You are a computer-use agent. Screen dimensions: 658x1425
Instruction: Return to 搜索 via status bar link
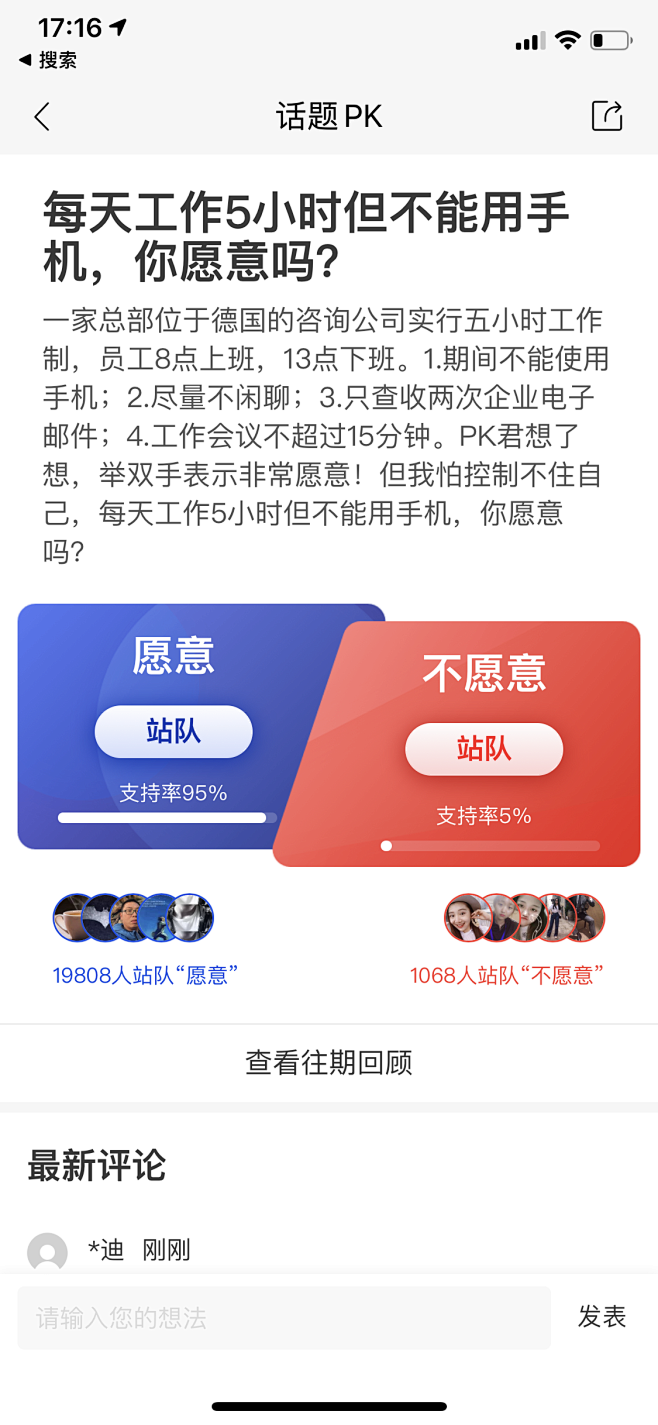(x=48, y=60)
